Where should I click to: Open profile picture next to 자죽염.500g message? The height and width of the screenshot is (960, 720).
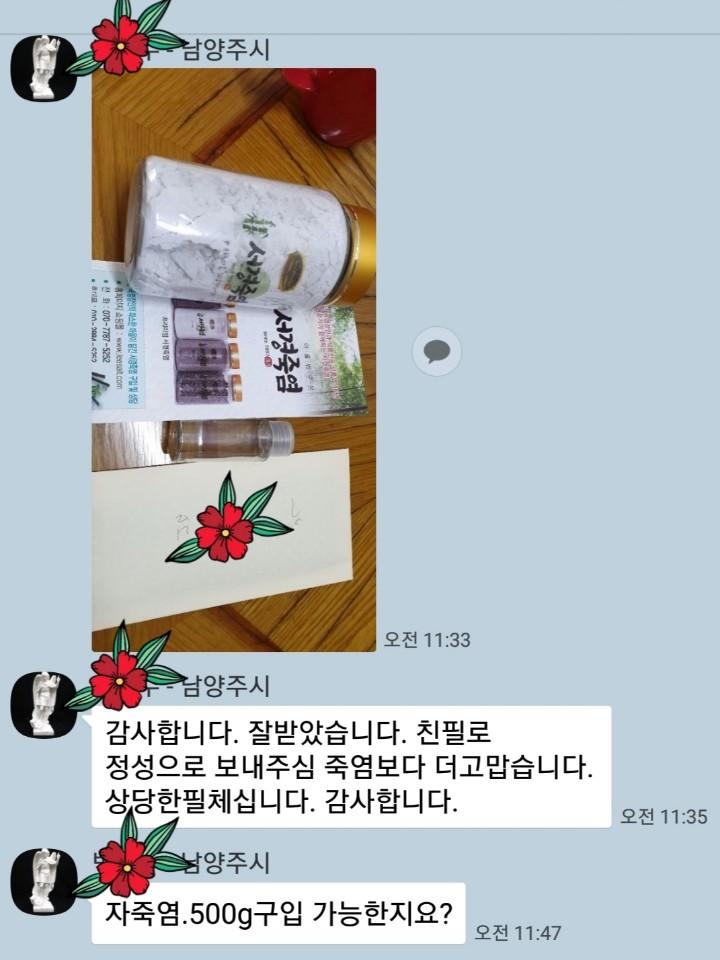43,880
